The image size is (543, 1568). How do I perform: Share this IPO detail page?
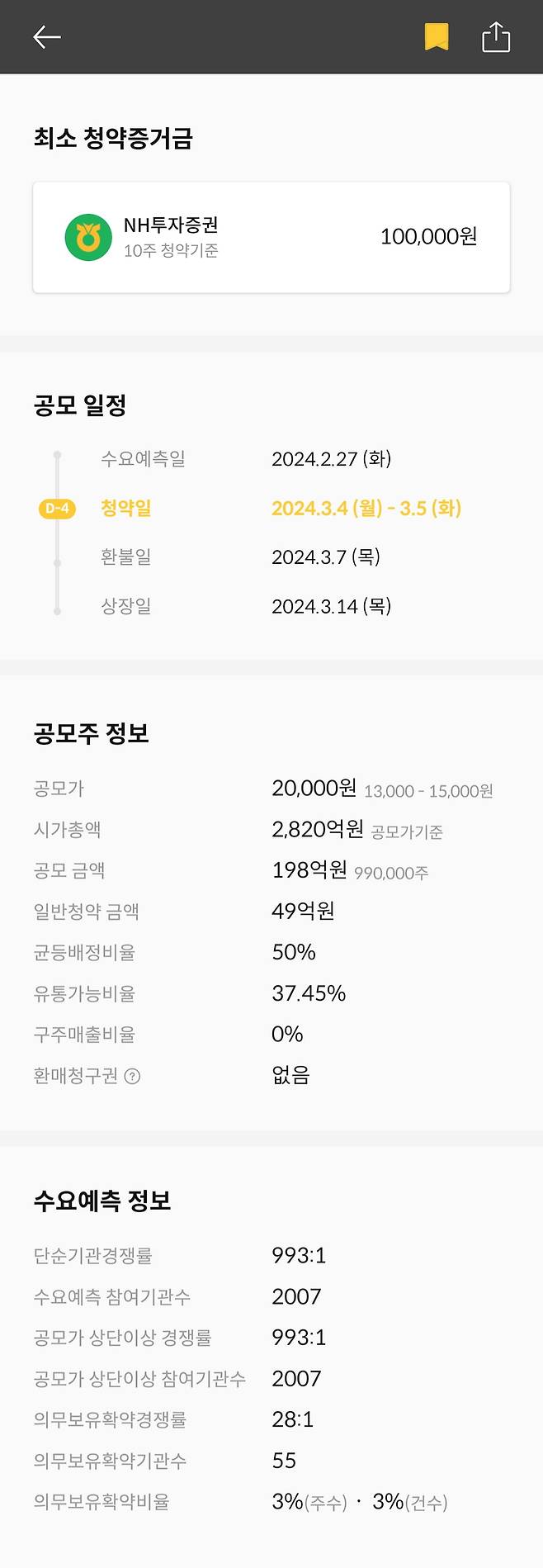coord(496,37)
